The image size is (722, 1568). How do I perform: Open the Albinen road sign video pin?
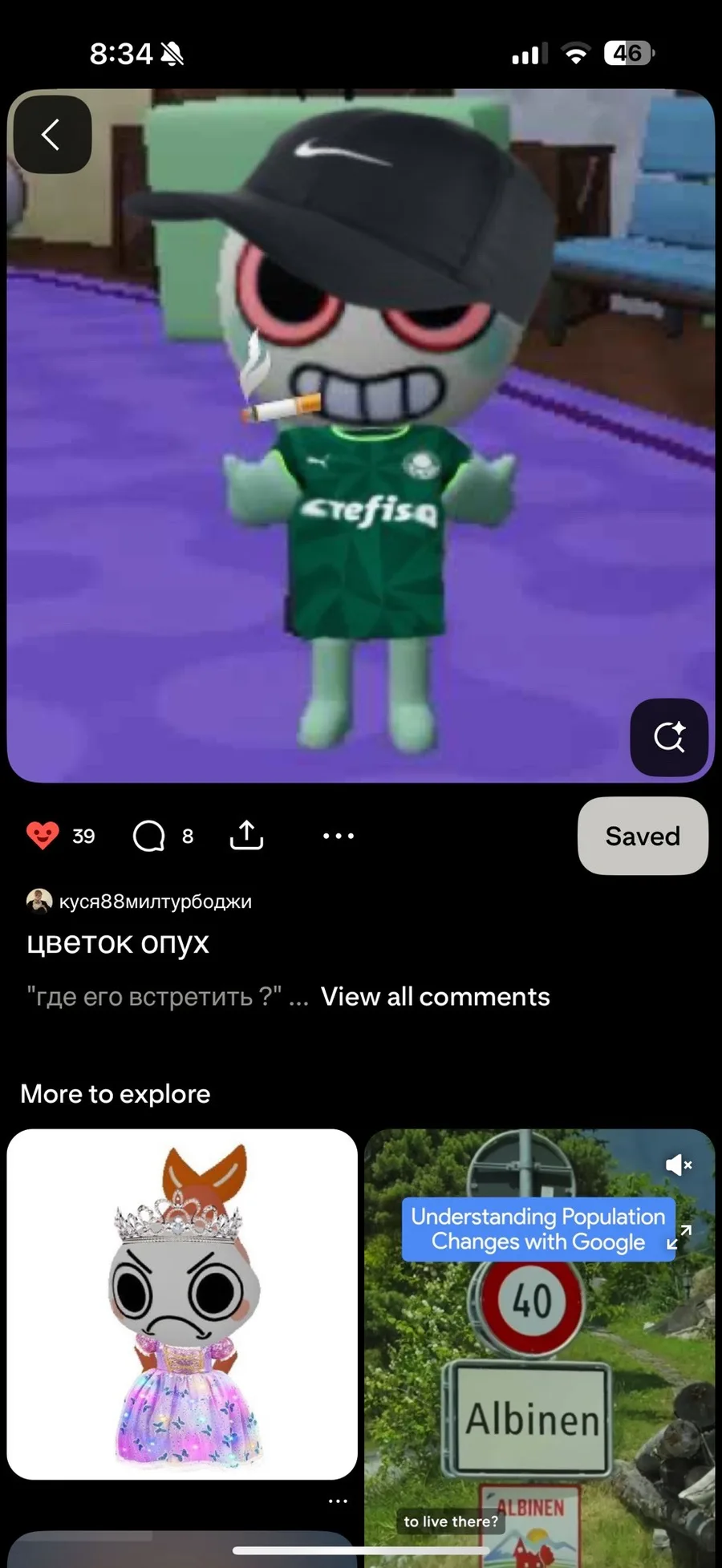click(539, 1347)
